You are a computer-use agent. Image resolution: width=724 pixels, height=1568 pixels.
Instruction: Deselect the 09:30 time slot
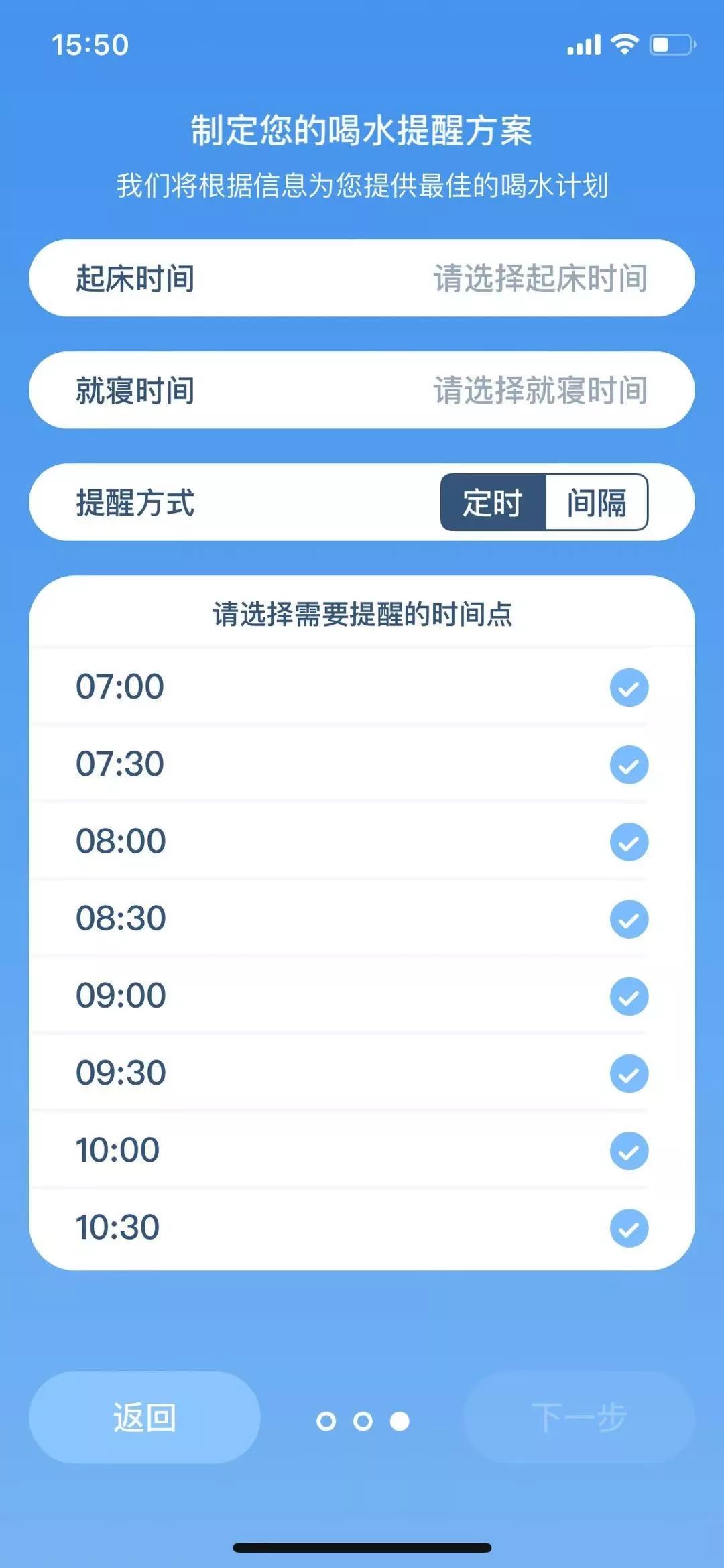coord(627,1071)
